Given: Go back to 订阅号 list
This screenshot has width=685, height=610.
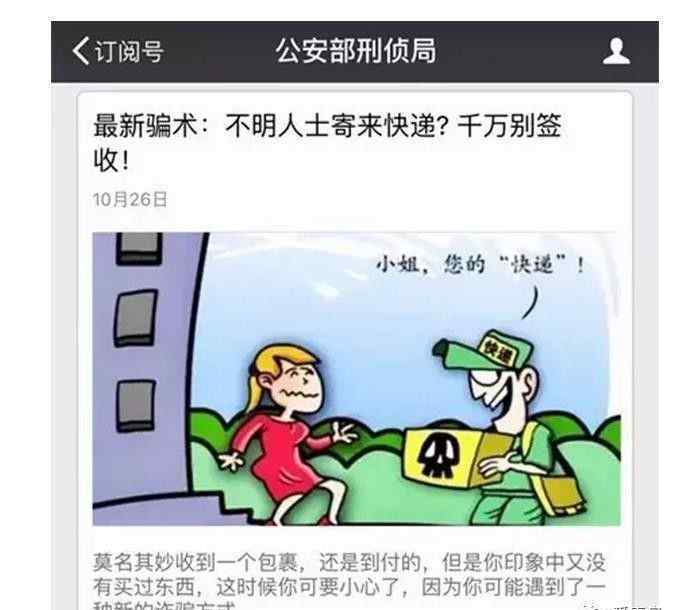Looking at the screenshot, I should click(x=116, y=52).
